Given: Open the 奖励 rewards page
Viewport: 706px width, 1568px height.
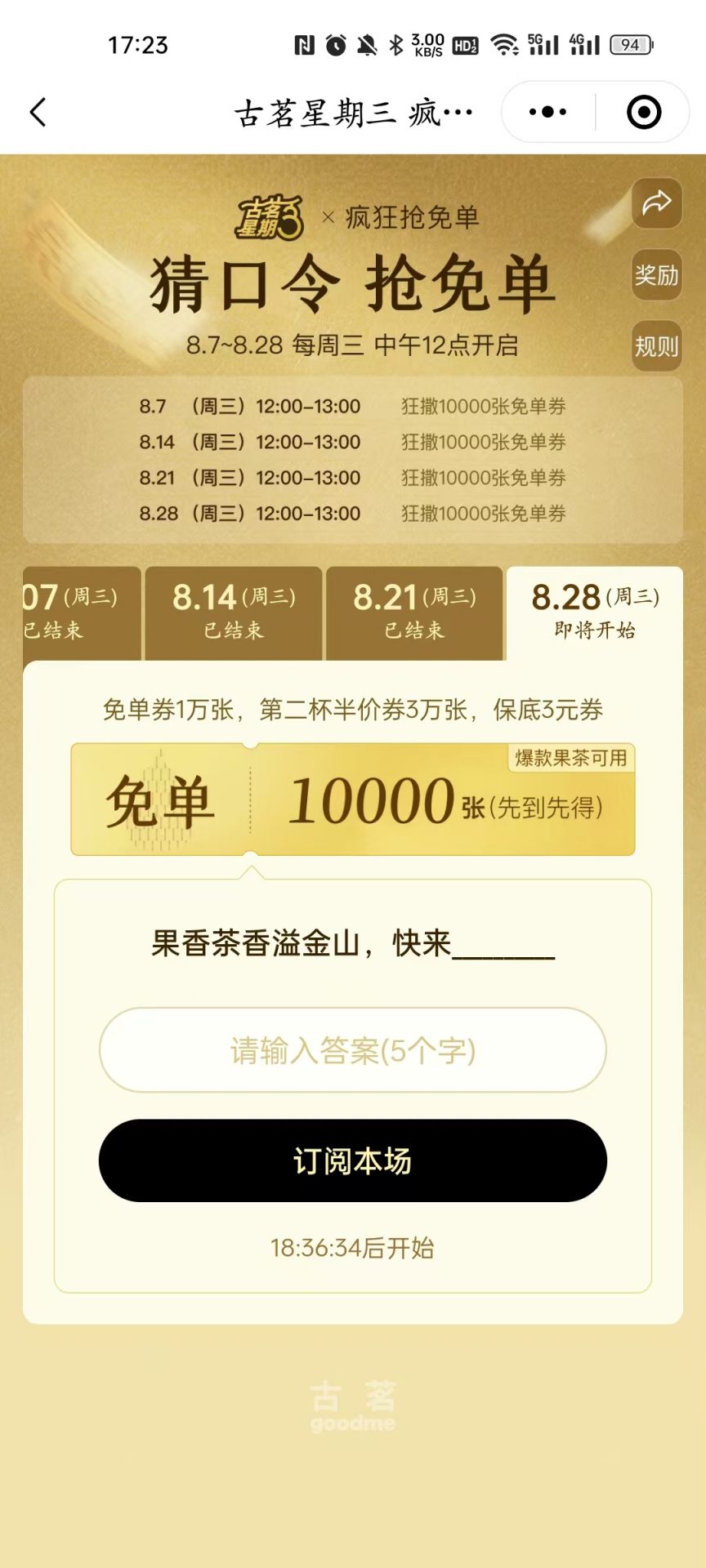Looking at the screenshot, I should click(656, 275).
